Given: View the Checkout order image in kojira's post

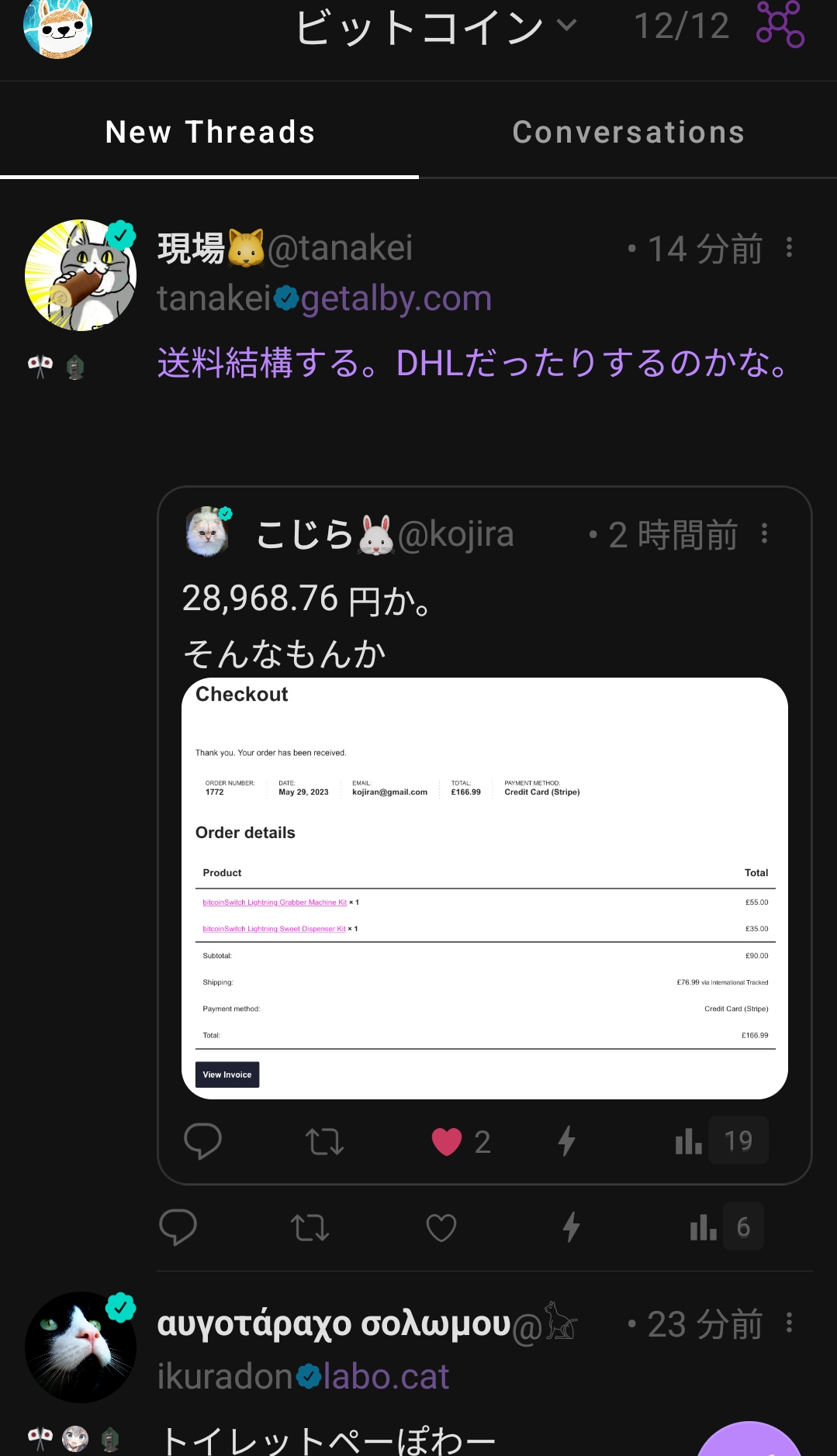Looking at the screenshot, I should (484, 888).
